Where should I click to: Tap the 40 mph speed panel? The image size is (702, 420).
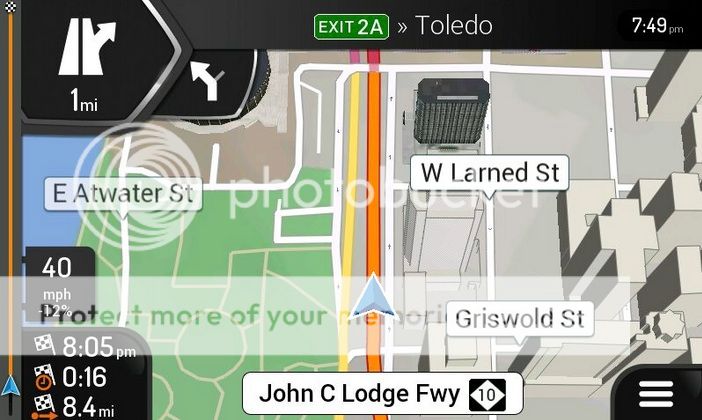[56, 280]
